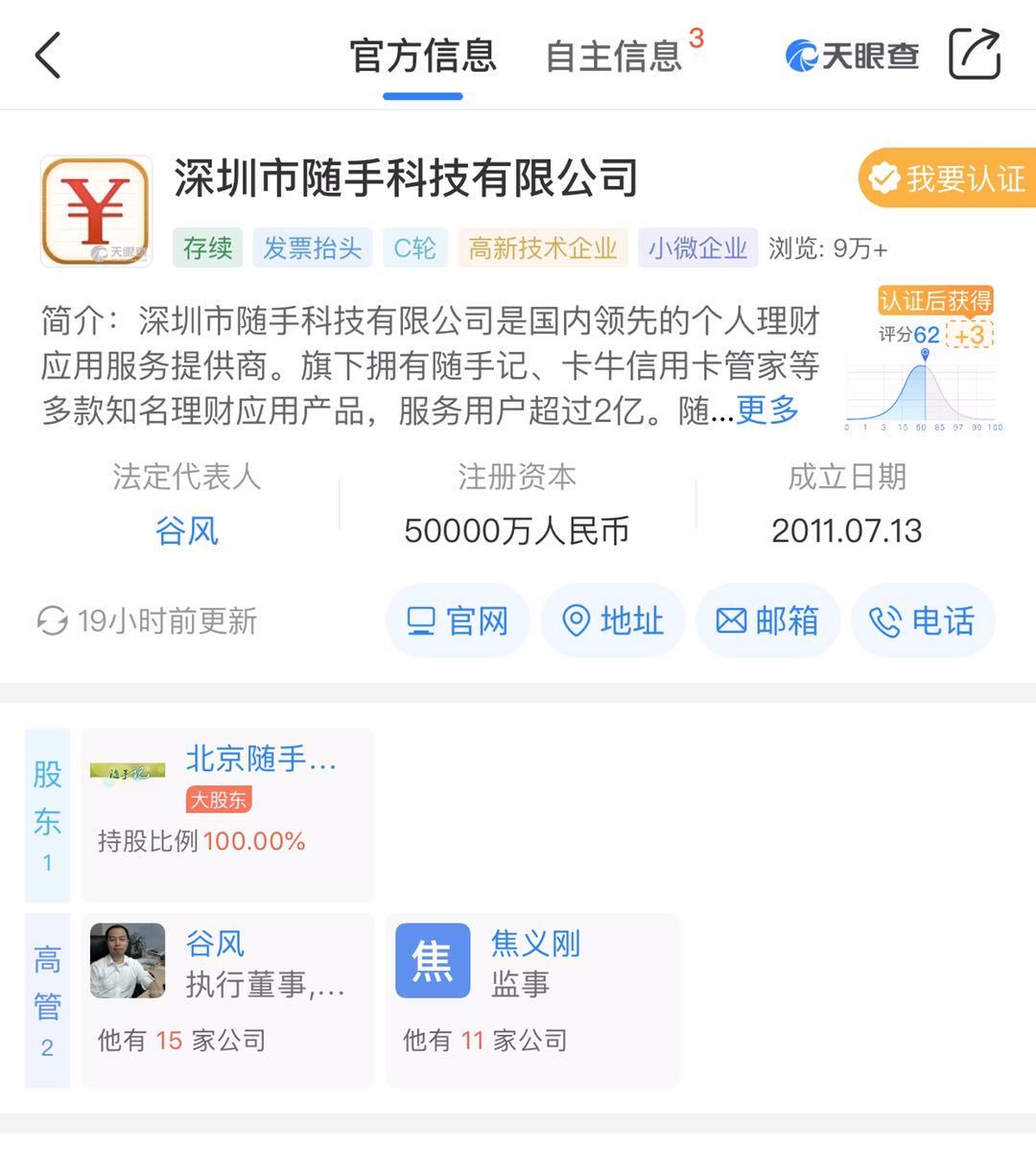Viewport: 1036px width, 1149px height.
Task: Open executive card for 谷风
Action: (227, 999)
